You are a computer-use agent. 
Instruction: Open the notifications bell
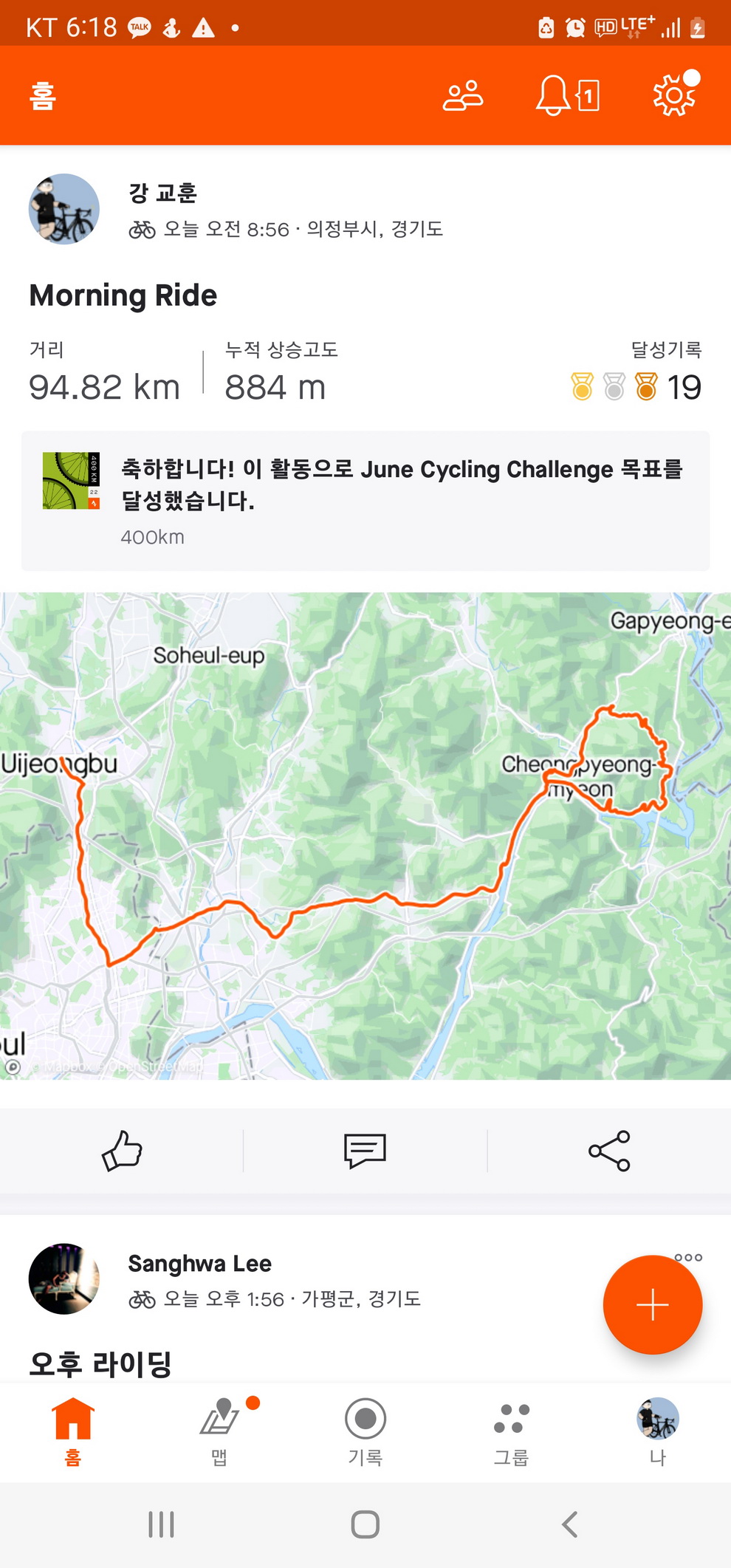(x=566, y=96)
